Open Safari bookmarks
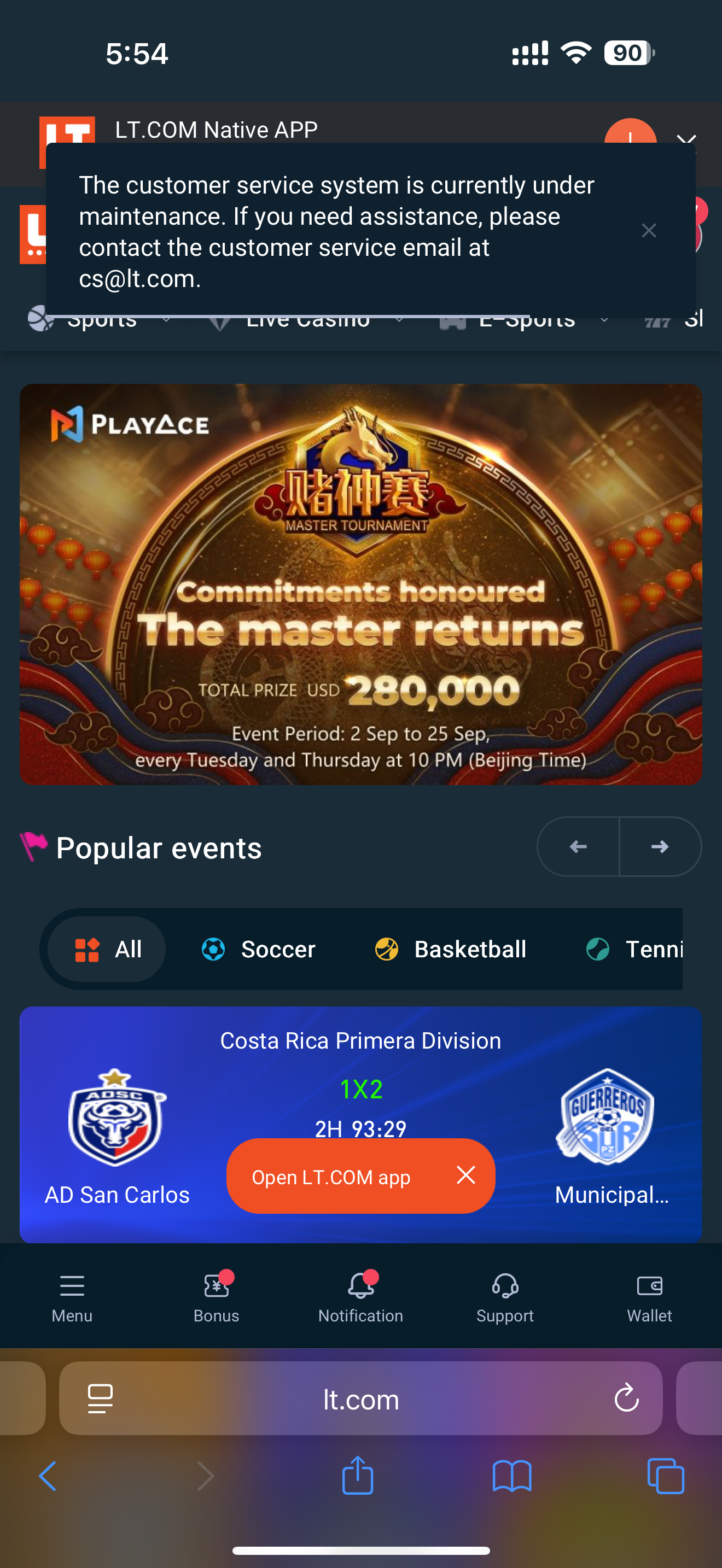 511,1476
